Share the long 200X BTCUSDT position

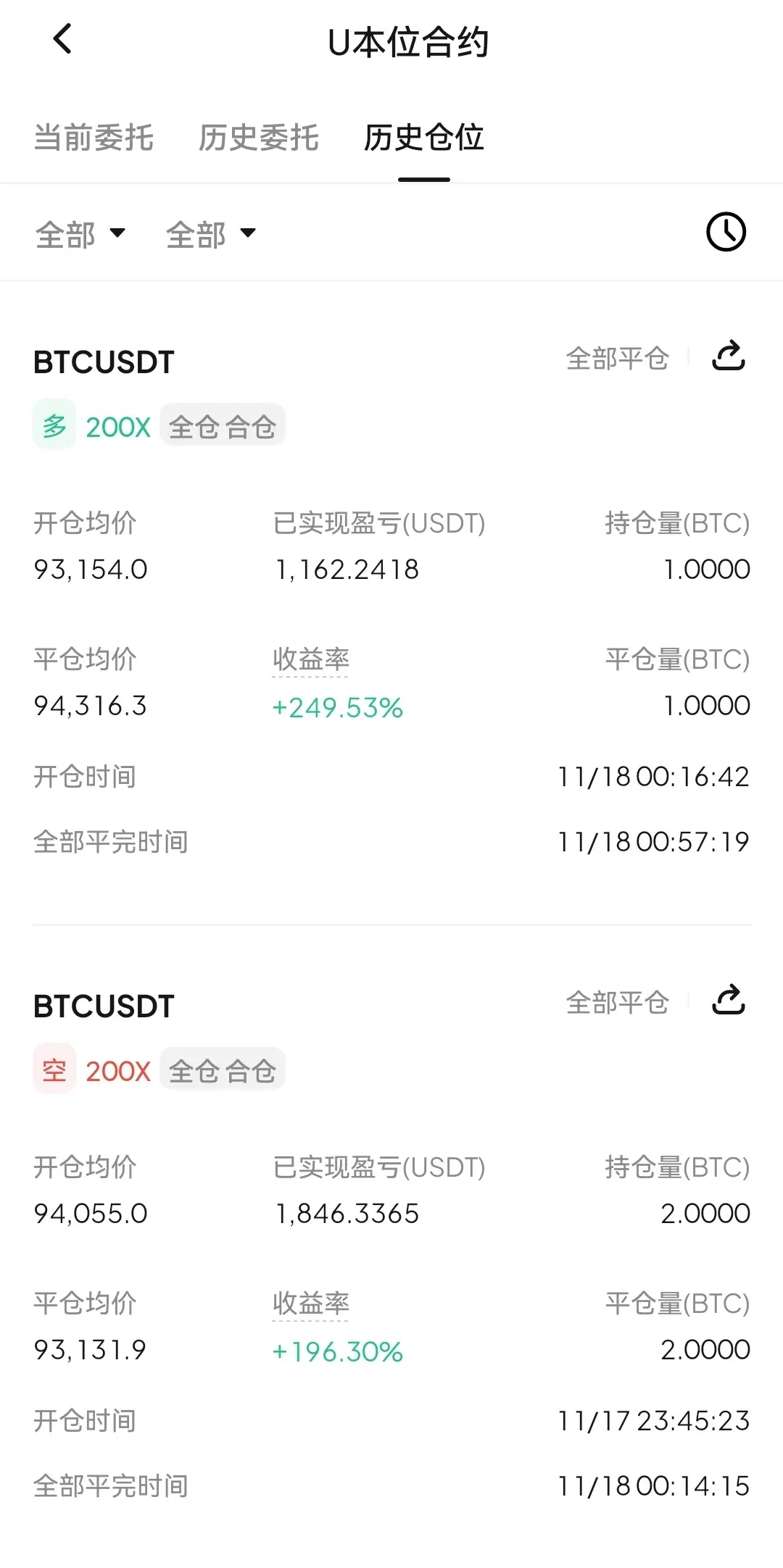click(x=729, y=356)
